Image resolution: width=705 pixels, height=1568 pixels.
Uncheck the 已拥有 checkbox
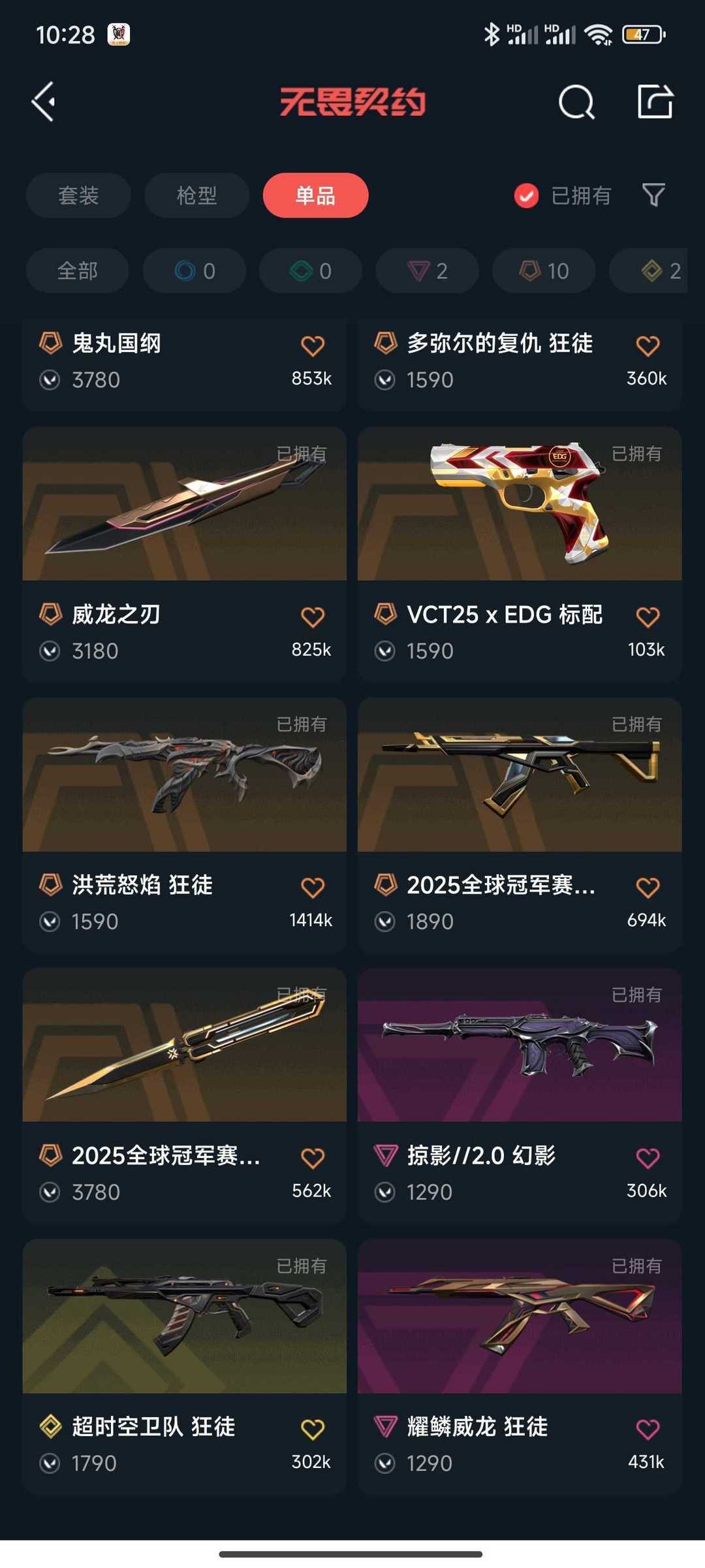[526, 195]
